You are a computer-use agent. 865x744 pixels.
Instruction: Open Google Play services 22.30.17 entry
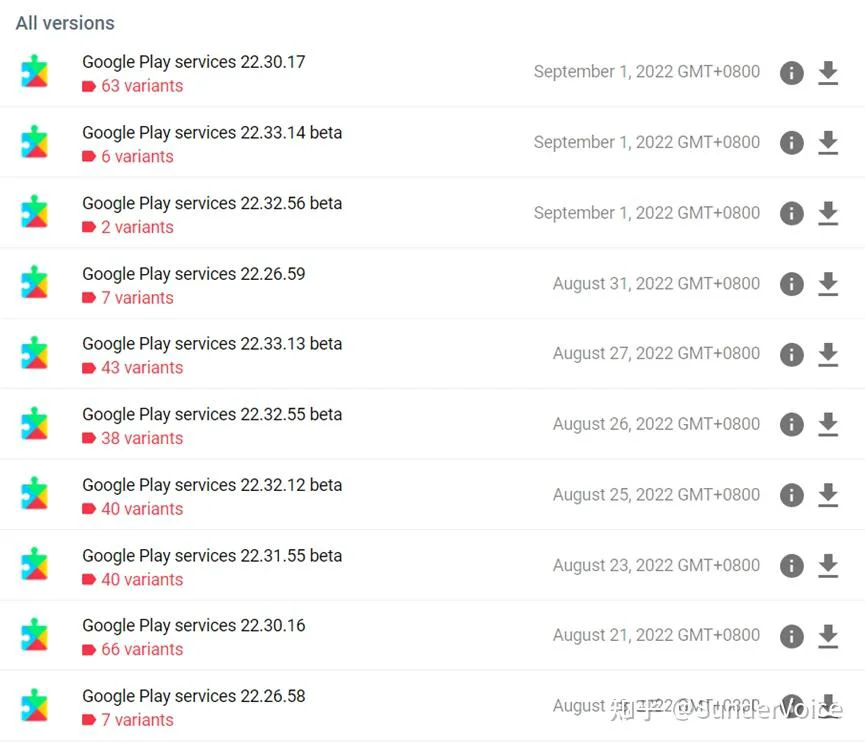tap(193, 62)
